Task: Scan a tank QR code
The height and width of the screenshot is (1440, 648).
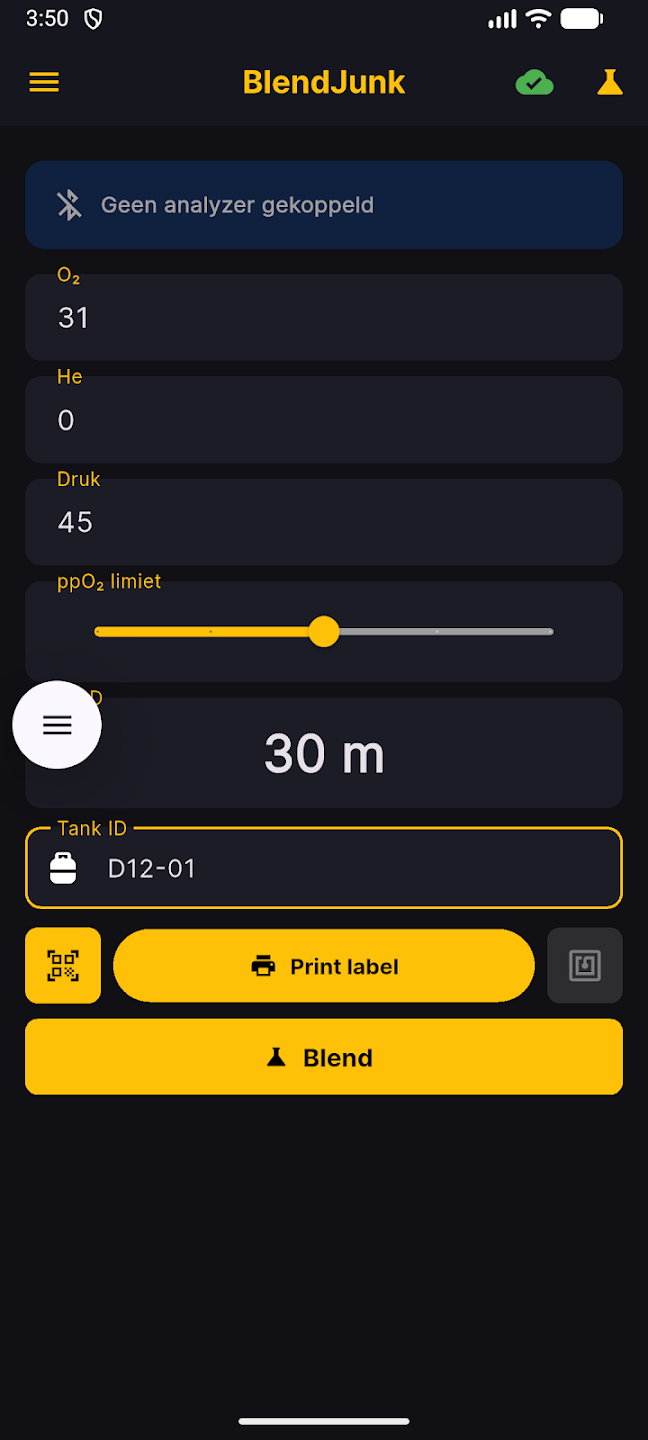Action: click(63, 966)
